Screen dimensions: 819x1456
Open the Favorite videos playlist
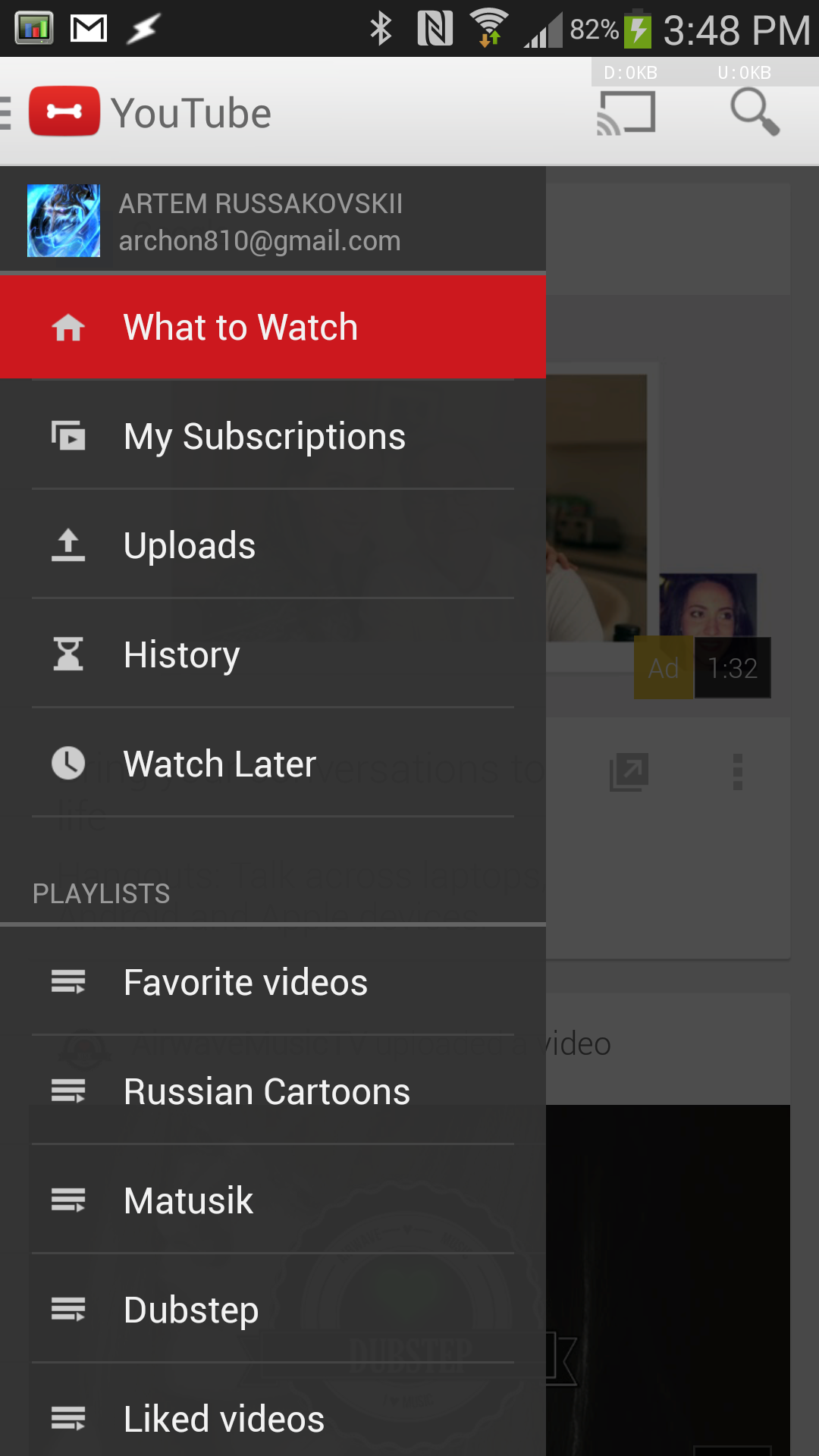coord(244,981)
